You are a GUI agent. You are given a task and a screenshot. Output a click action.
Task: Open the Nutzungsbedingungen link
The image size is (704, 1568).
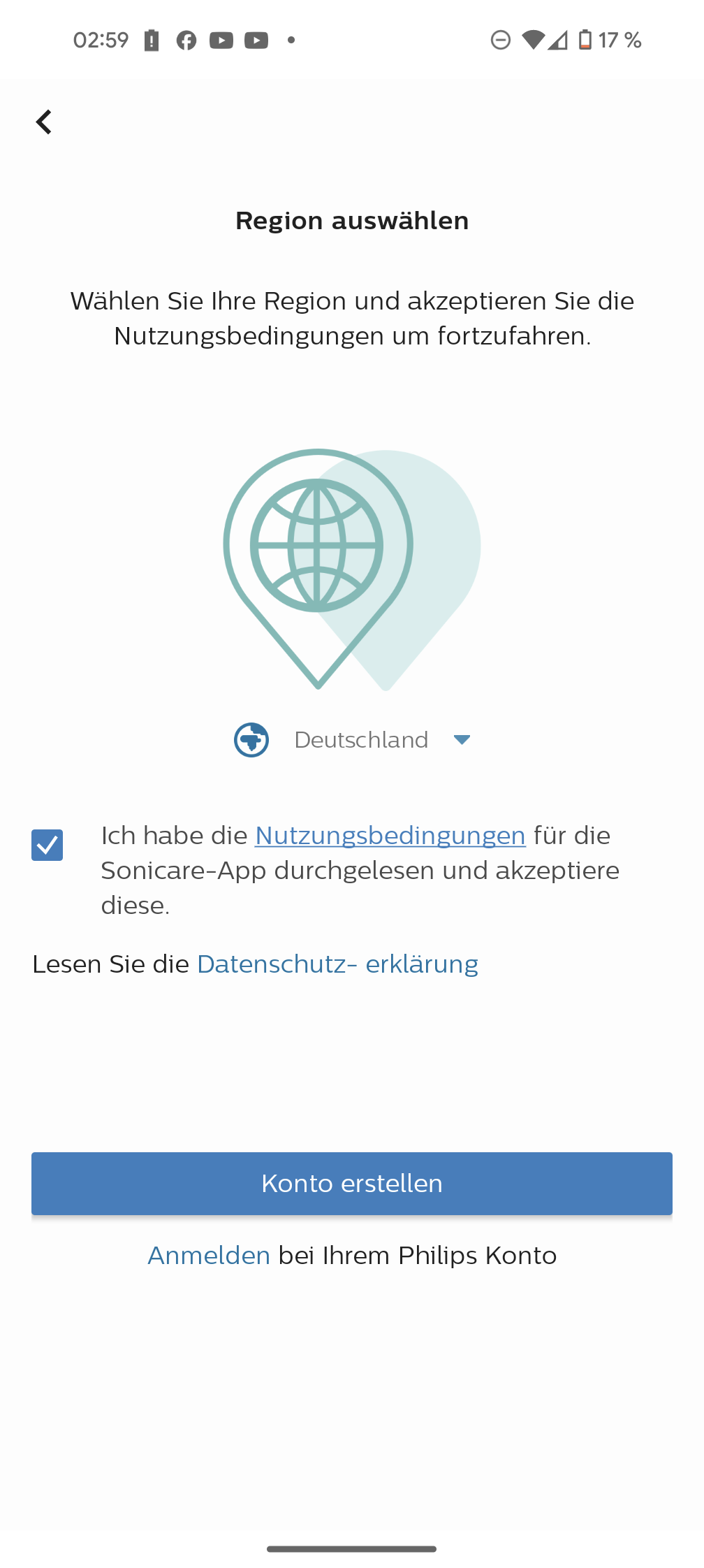tap(390, 836)
